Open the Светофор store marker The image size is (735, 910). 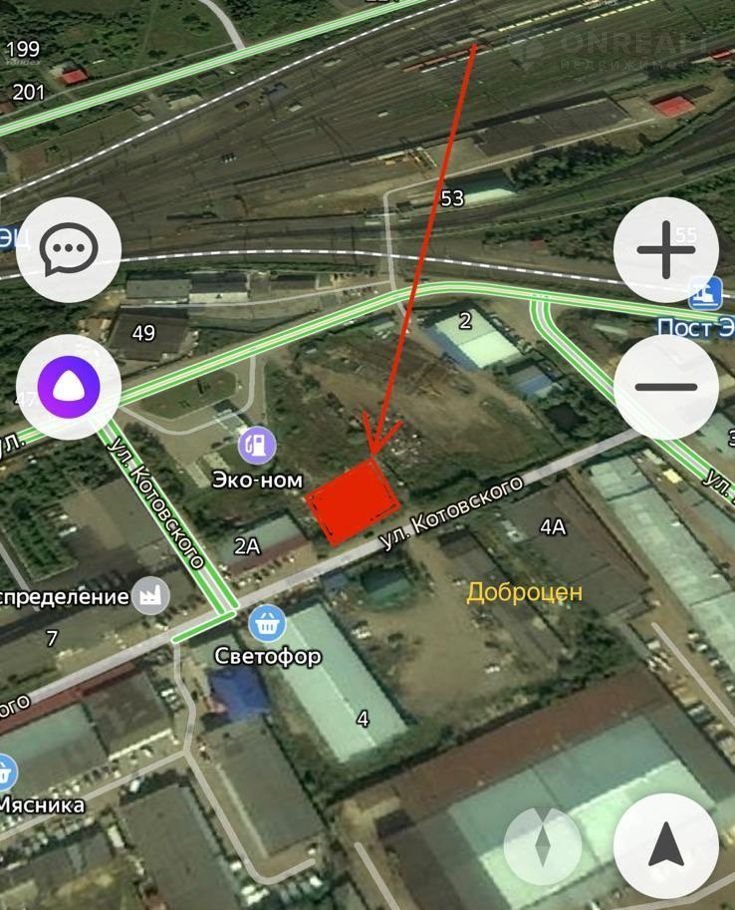266,625
